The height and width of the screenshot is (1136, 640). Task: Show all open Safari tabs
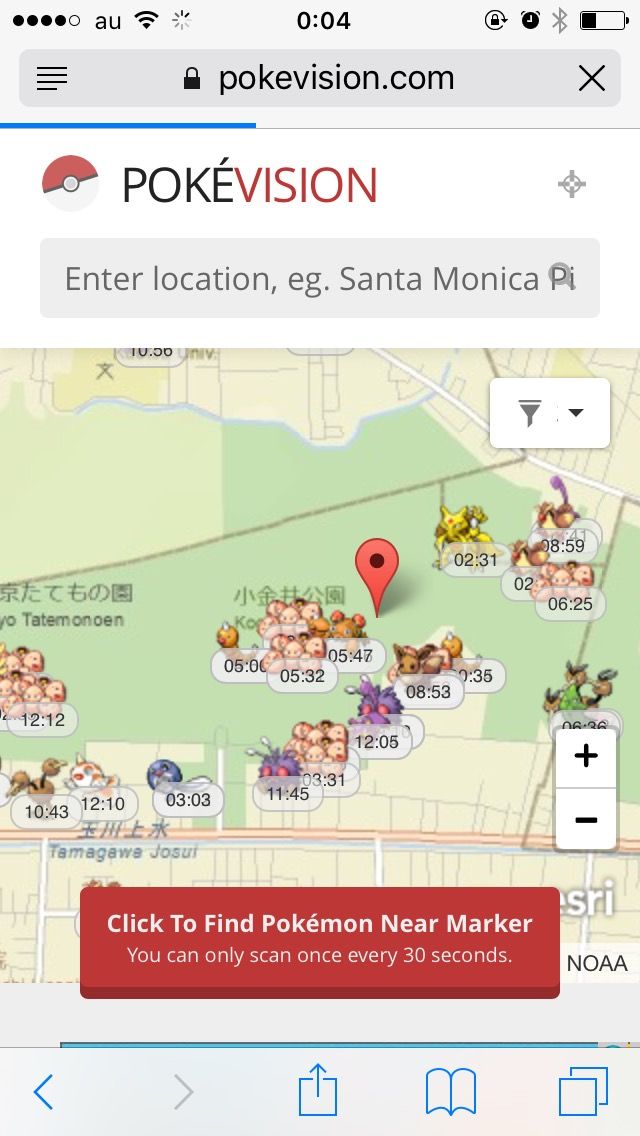point(583,1092)
